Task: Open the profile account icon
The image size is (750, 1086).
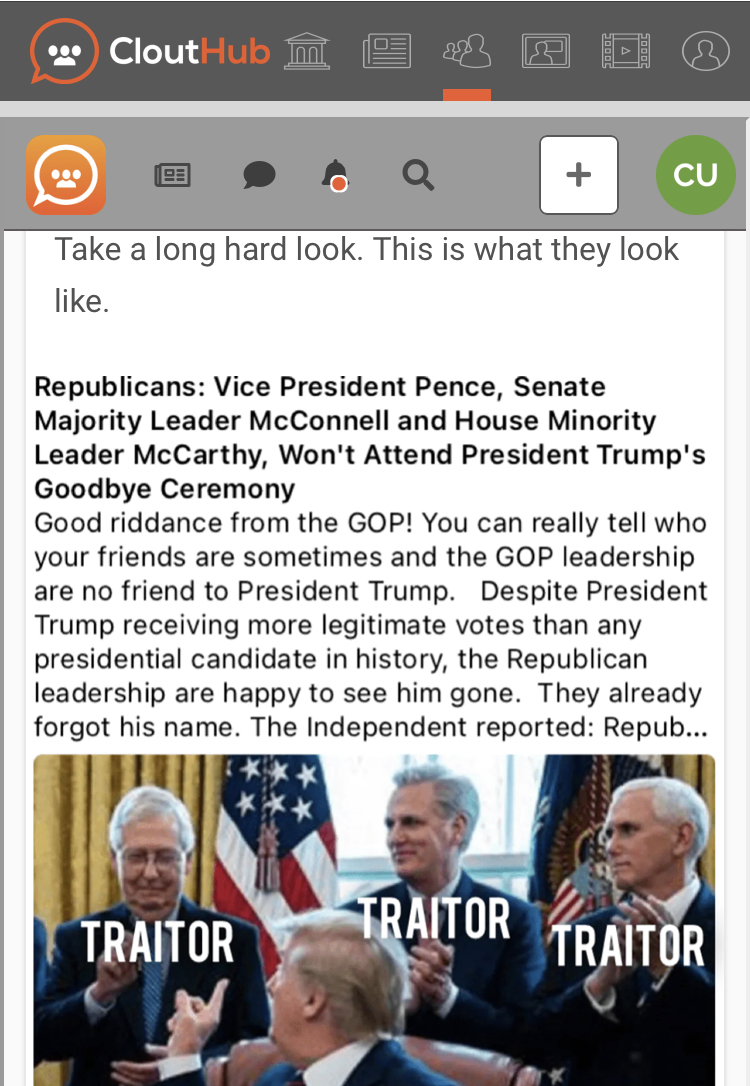Action: 705,50
